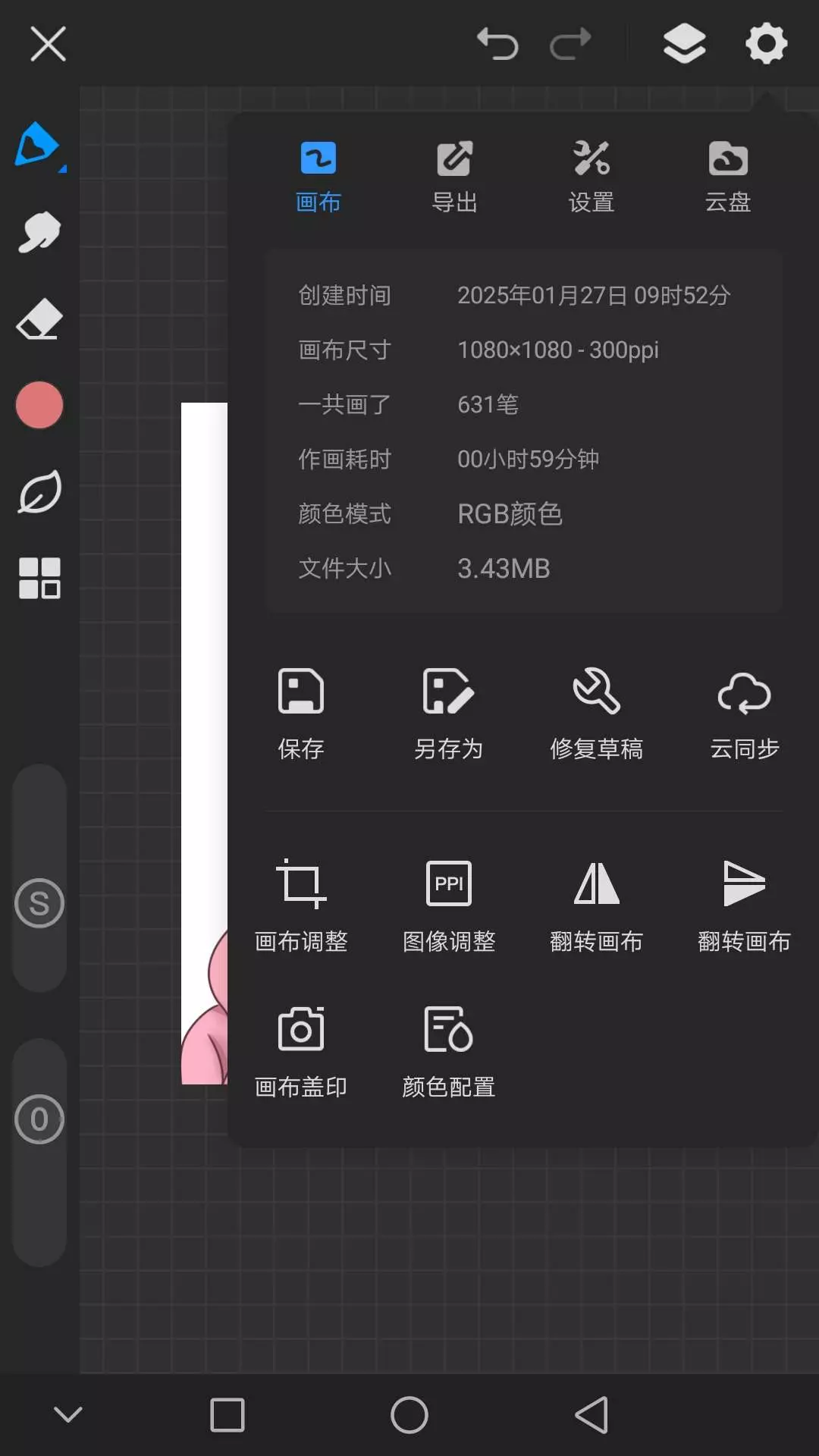Apply 画布盖印
This screenshot has width=819, height=1456.
coord(301,1052)
